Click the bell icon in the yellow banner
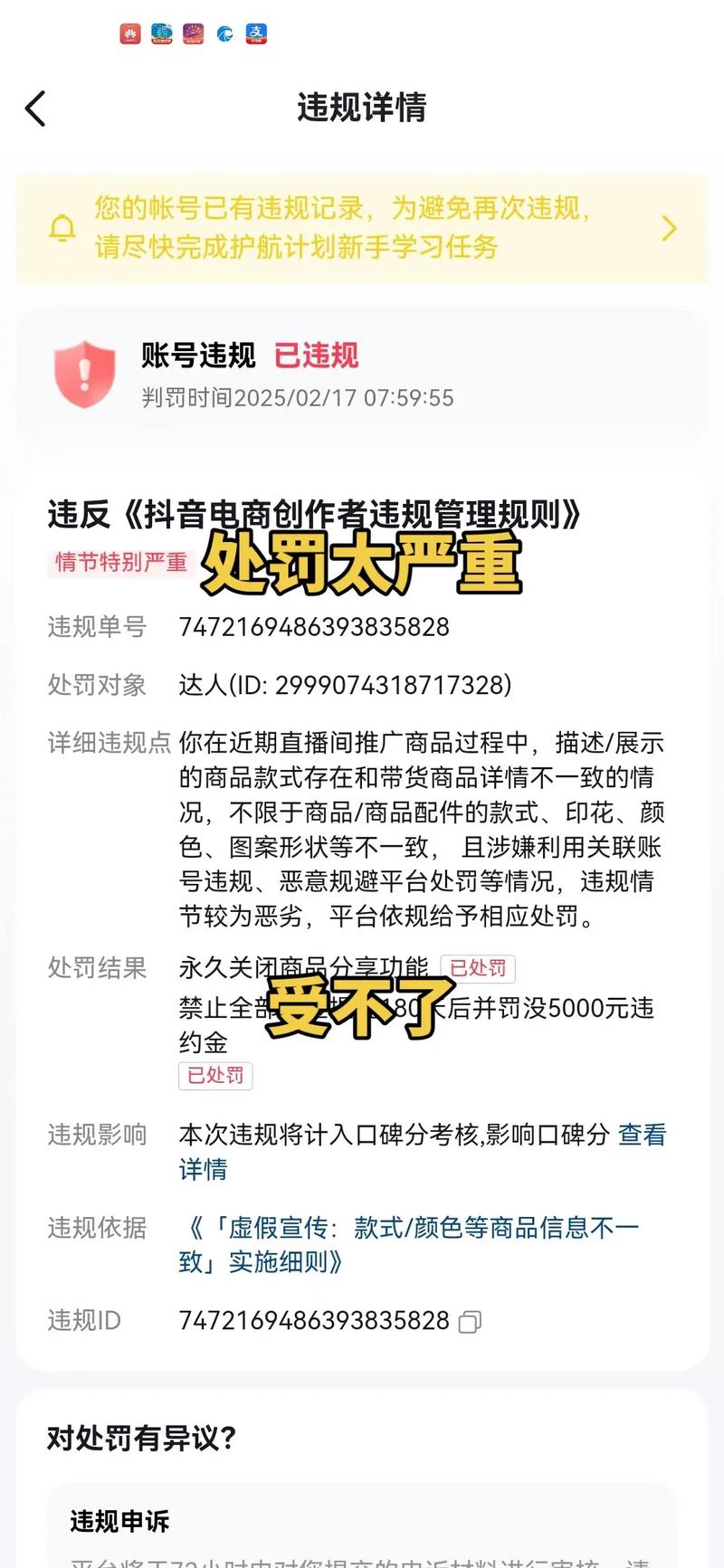The image size is (724, 1568). point(62,228)
